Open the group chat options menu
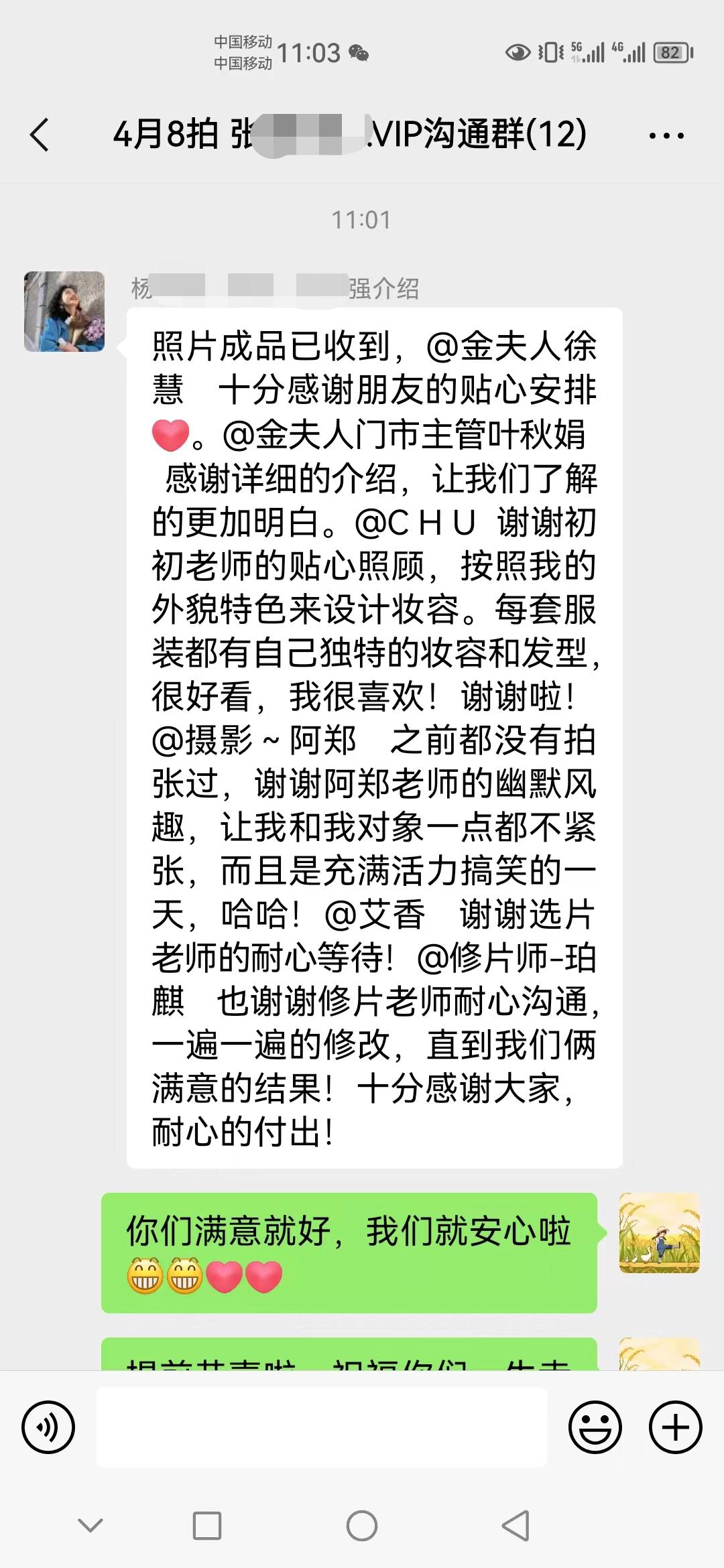The height and width of the screenshot is (1568, 724). click(x=666, y=135)
